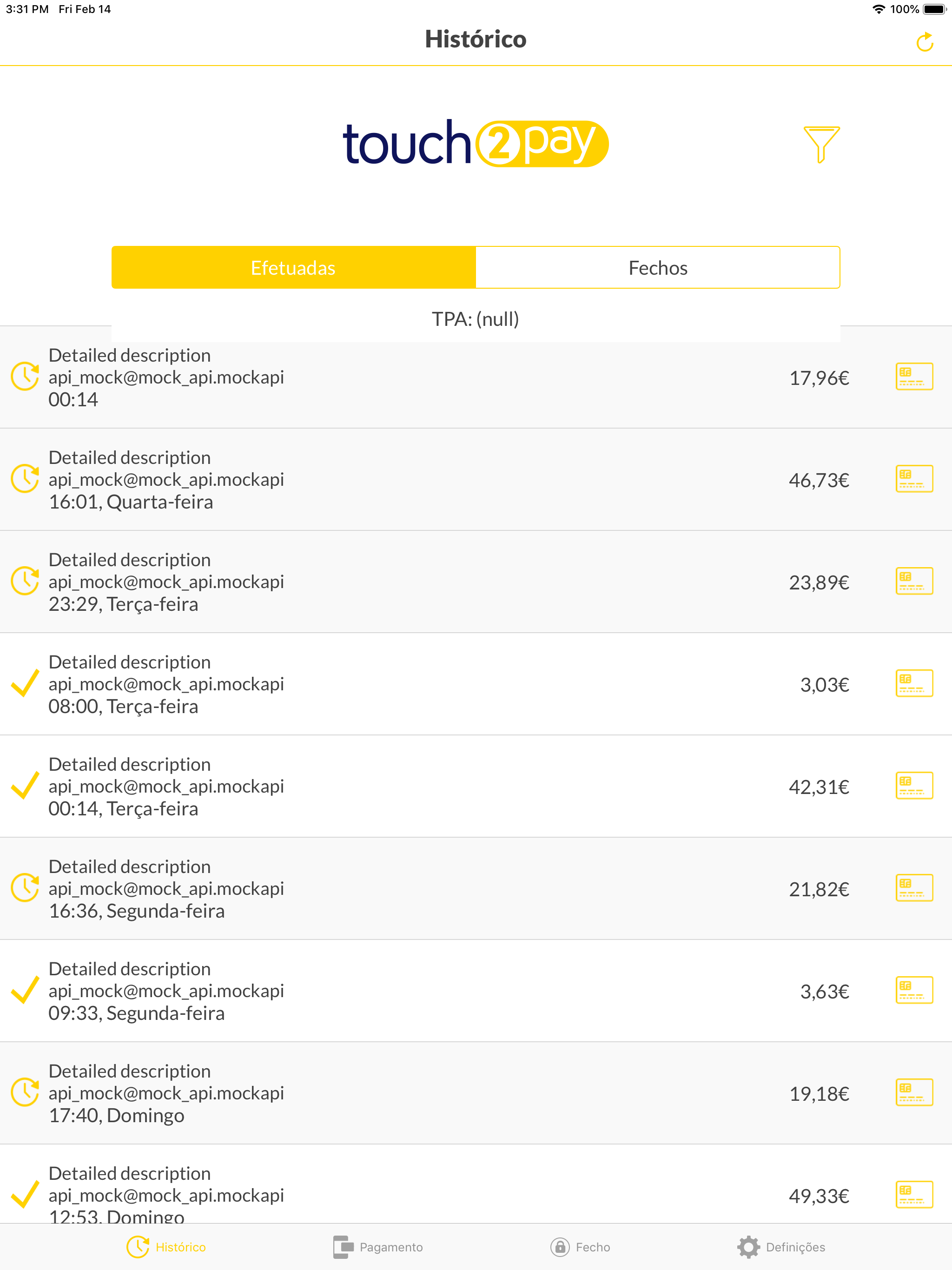Select the checkmark icon on the 3,03€ transaction

click(x=25, y=684)
